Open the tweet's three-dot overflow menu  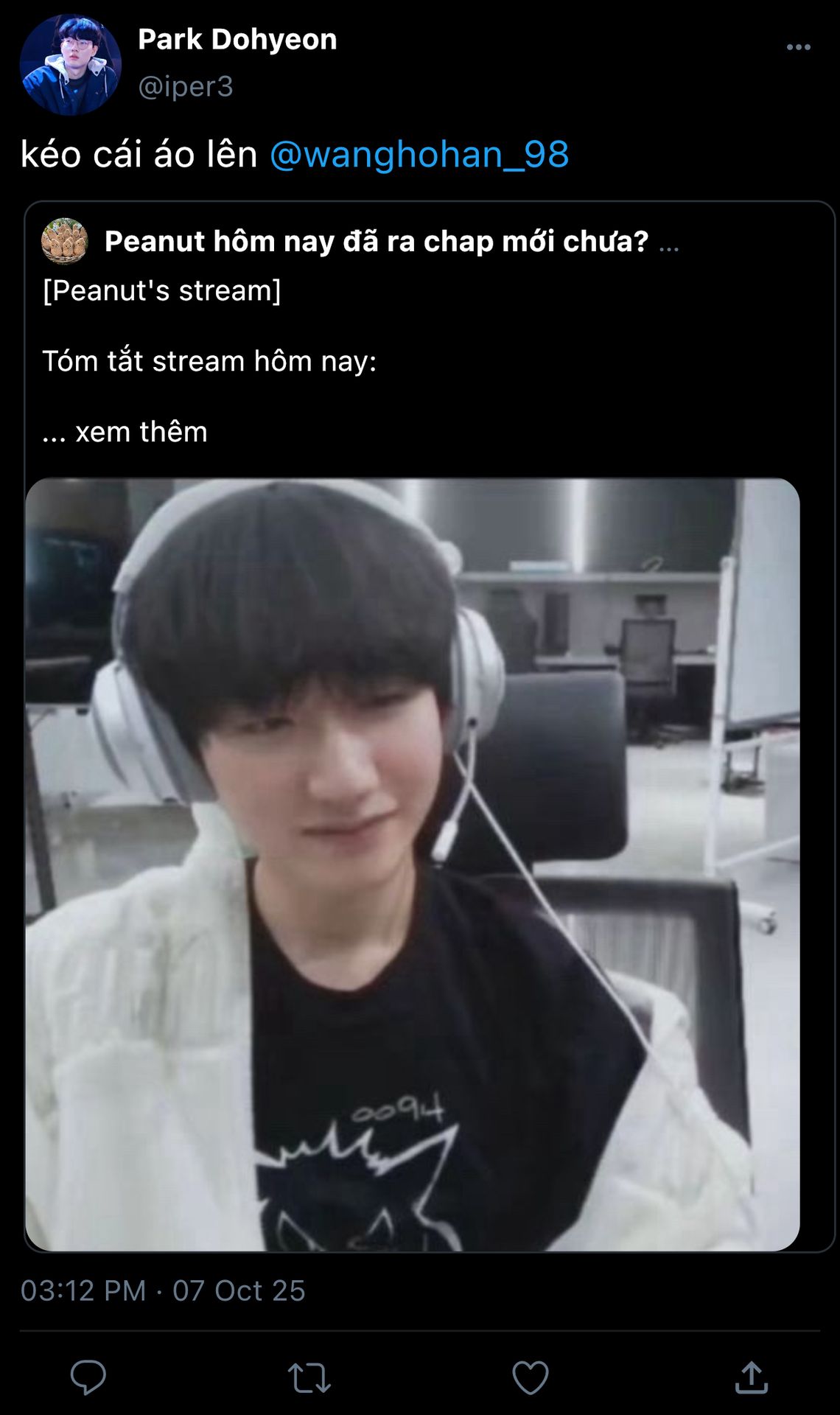[x=798, y=47]
